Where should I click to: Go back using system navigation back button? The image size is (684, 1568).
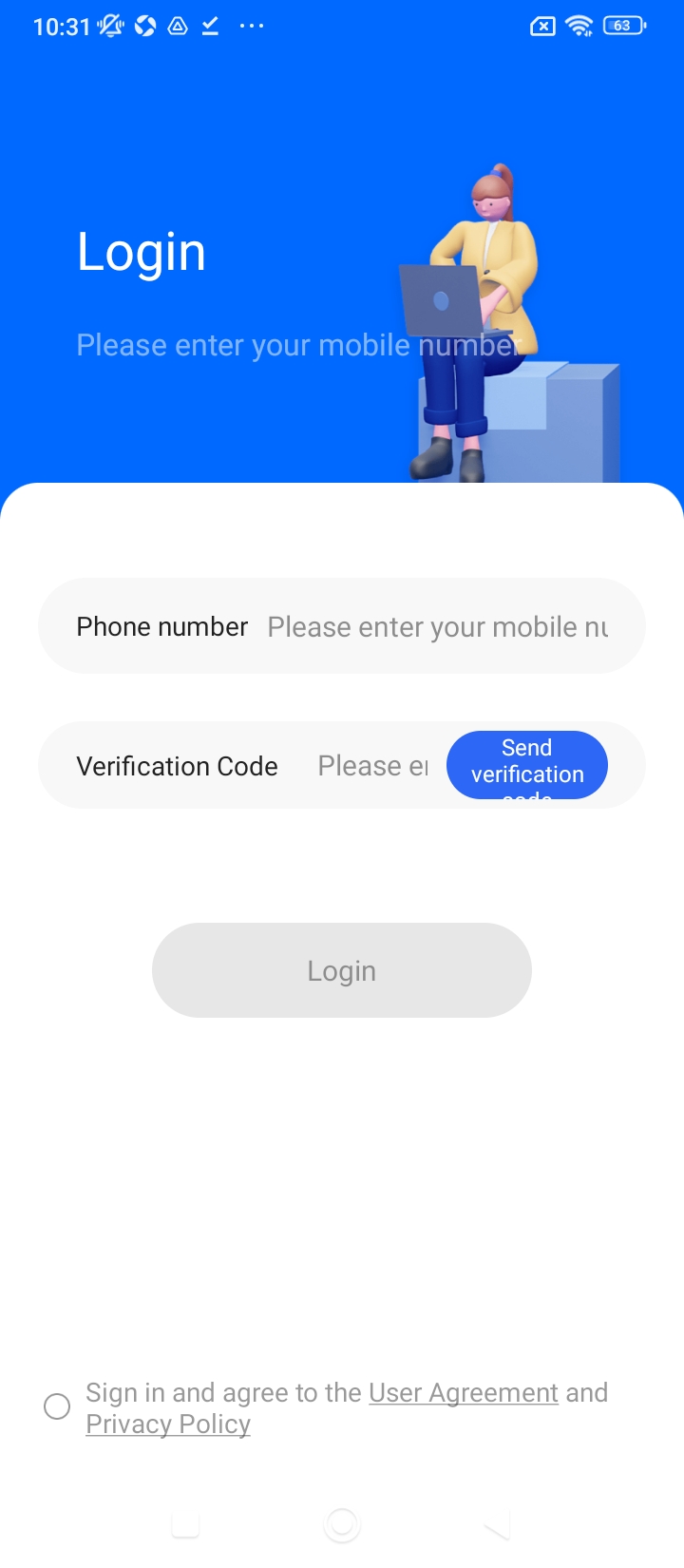tap(497, 1525)
